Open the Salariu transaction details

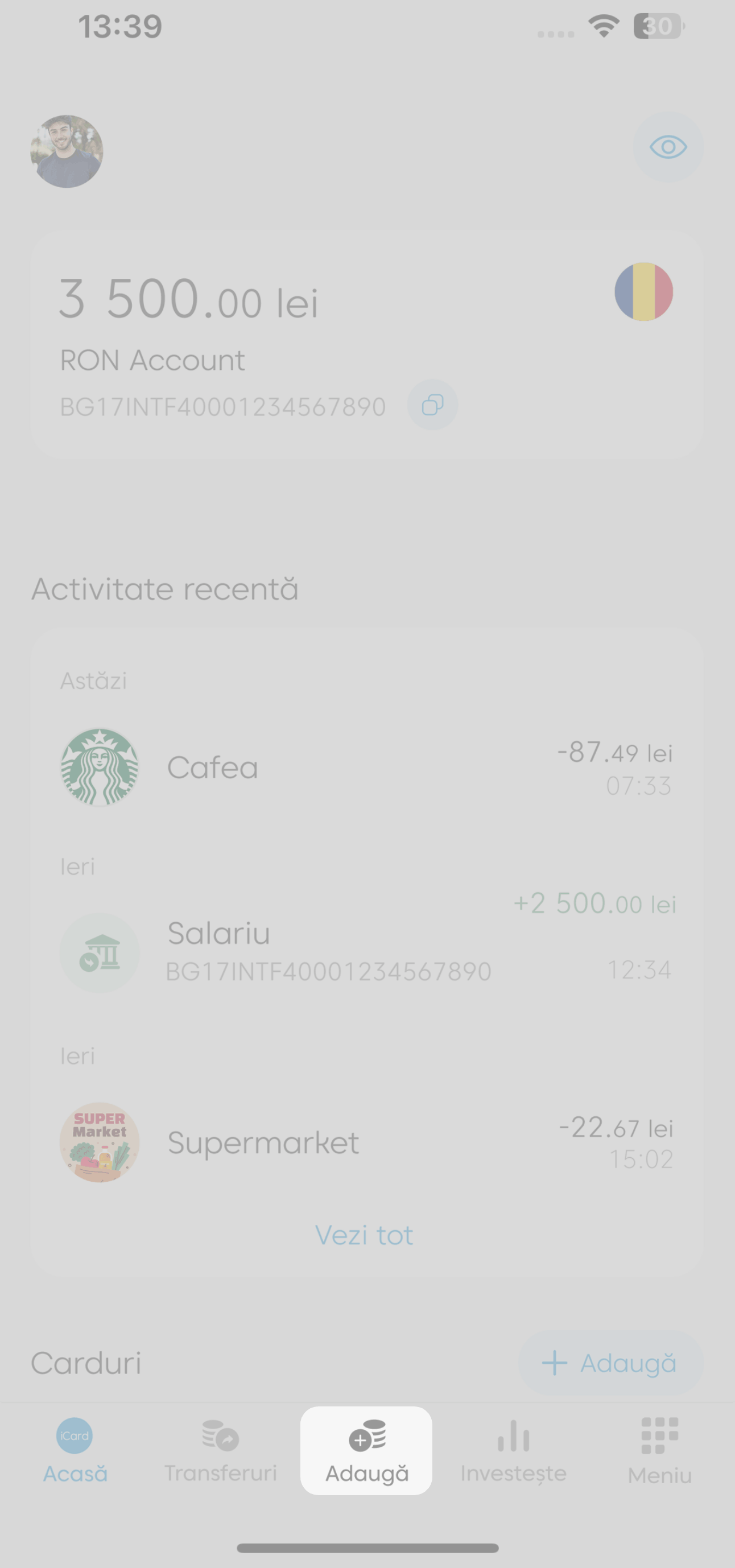(365, 951)
